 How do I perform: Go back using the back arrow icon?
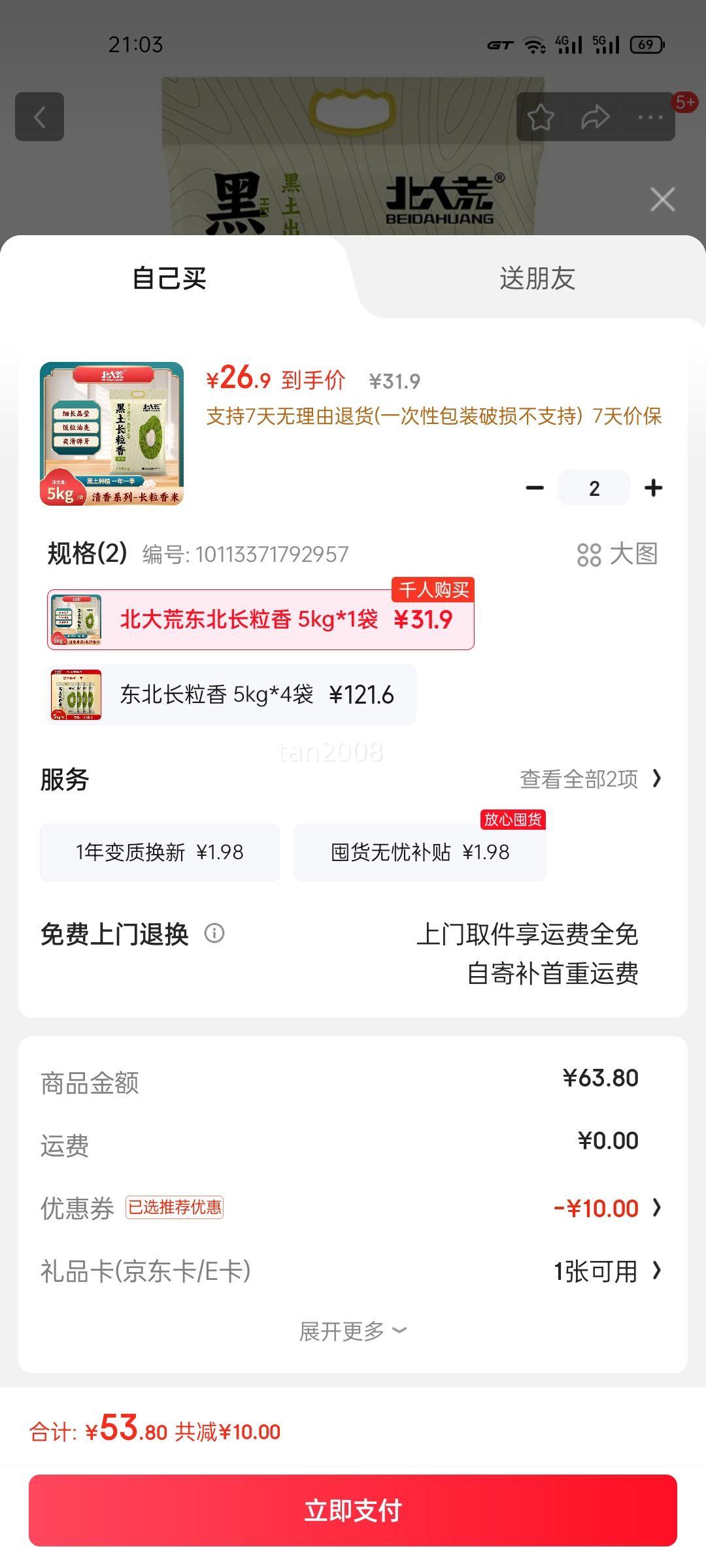(x=41, y=116)
